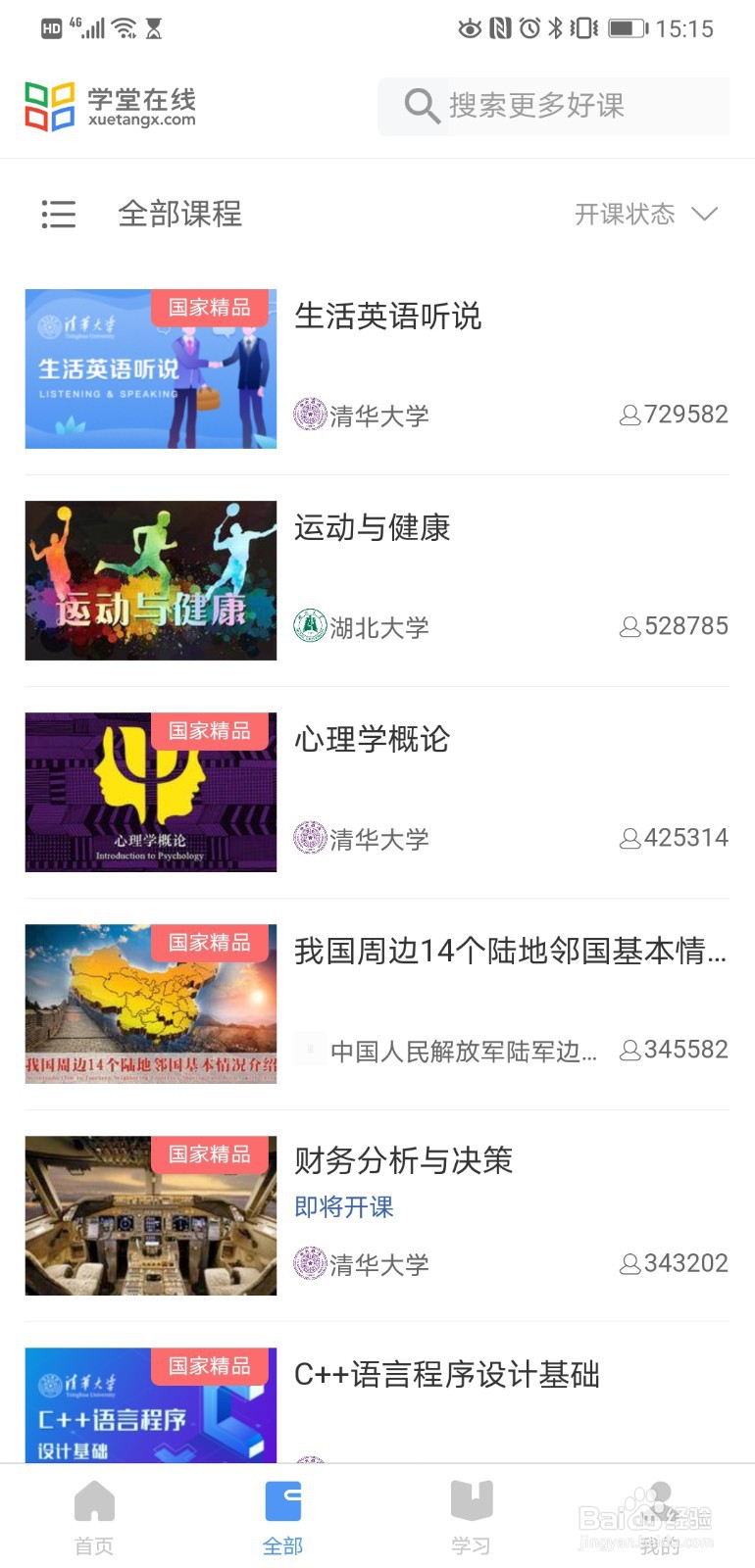Switch to the 学习 tab
This screenshot has width=755, height=1568.
pyautogui.click(x=471, y=1517)
